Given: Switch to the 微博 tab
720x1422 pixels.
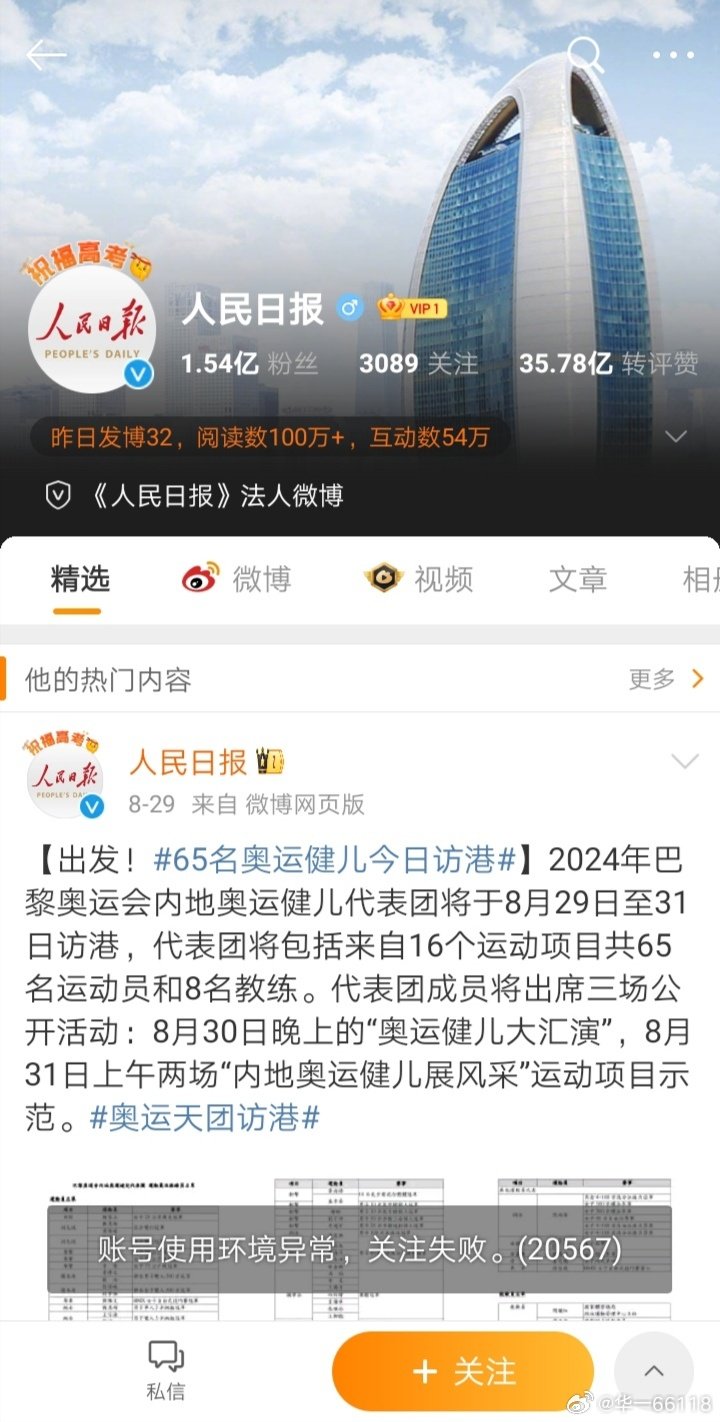Looking at the screenshot, I should click(x=237, y=579).
